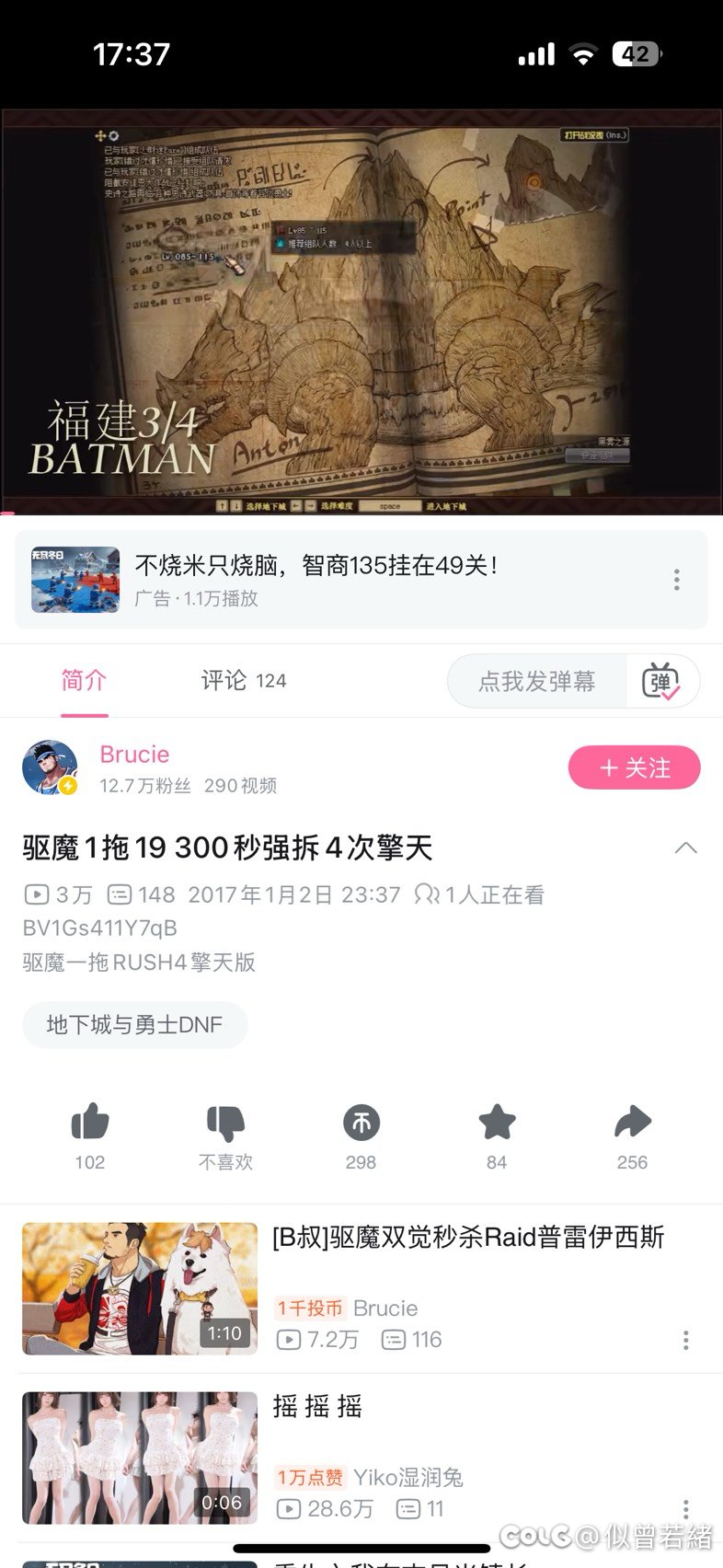Collapse the video description chevron
This screenshot has height=1568, width=723.
[x=685, y=847]
